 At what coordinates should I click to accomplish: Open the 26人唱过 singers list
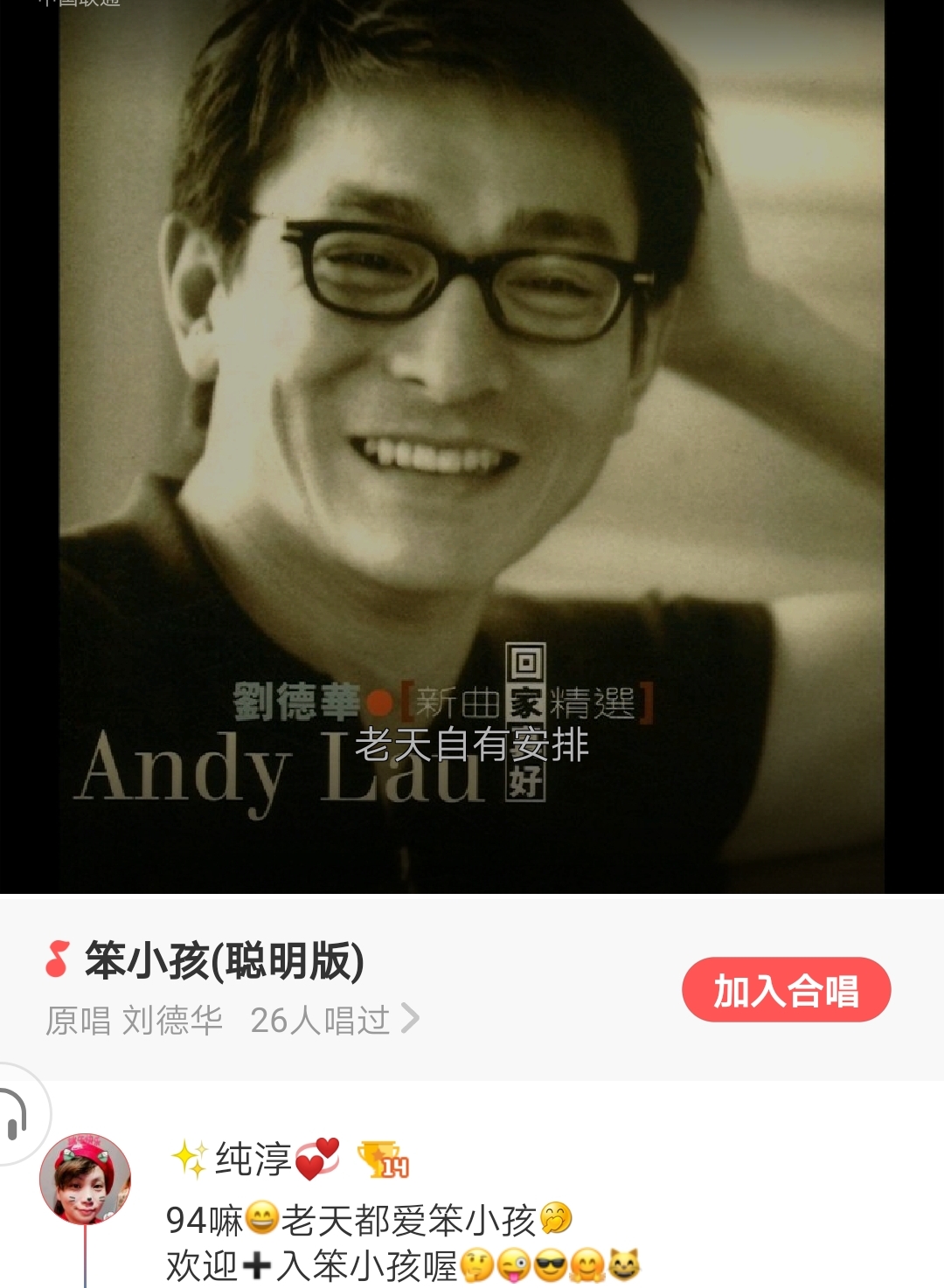[335, 1020]
